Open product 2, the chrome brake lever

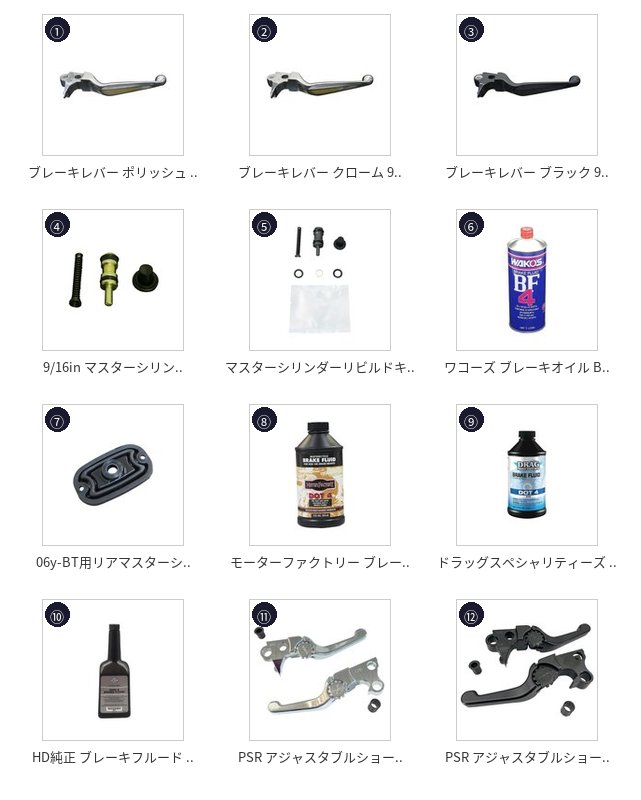pyautogui.click(x=320, y=85)
